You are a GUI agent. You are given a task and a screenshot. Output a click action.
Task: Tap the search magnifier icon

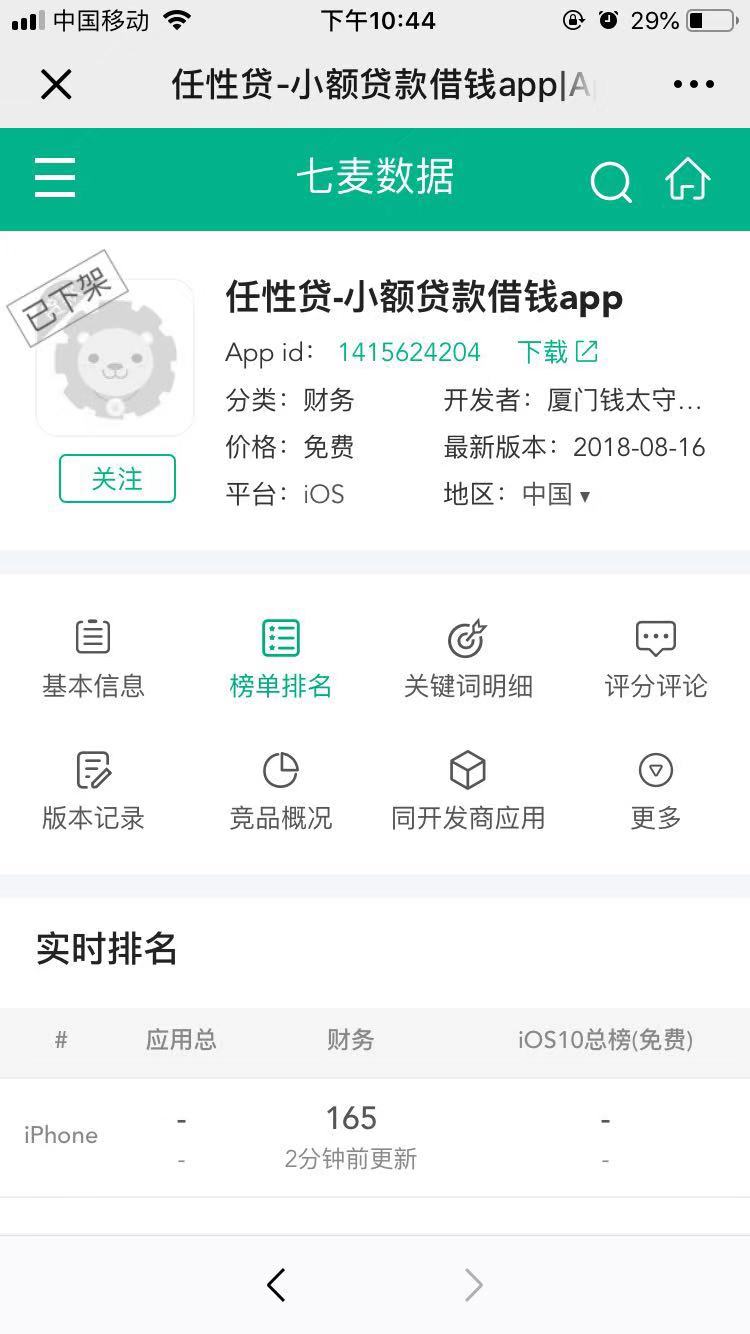coord(610,181)
